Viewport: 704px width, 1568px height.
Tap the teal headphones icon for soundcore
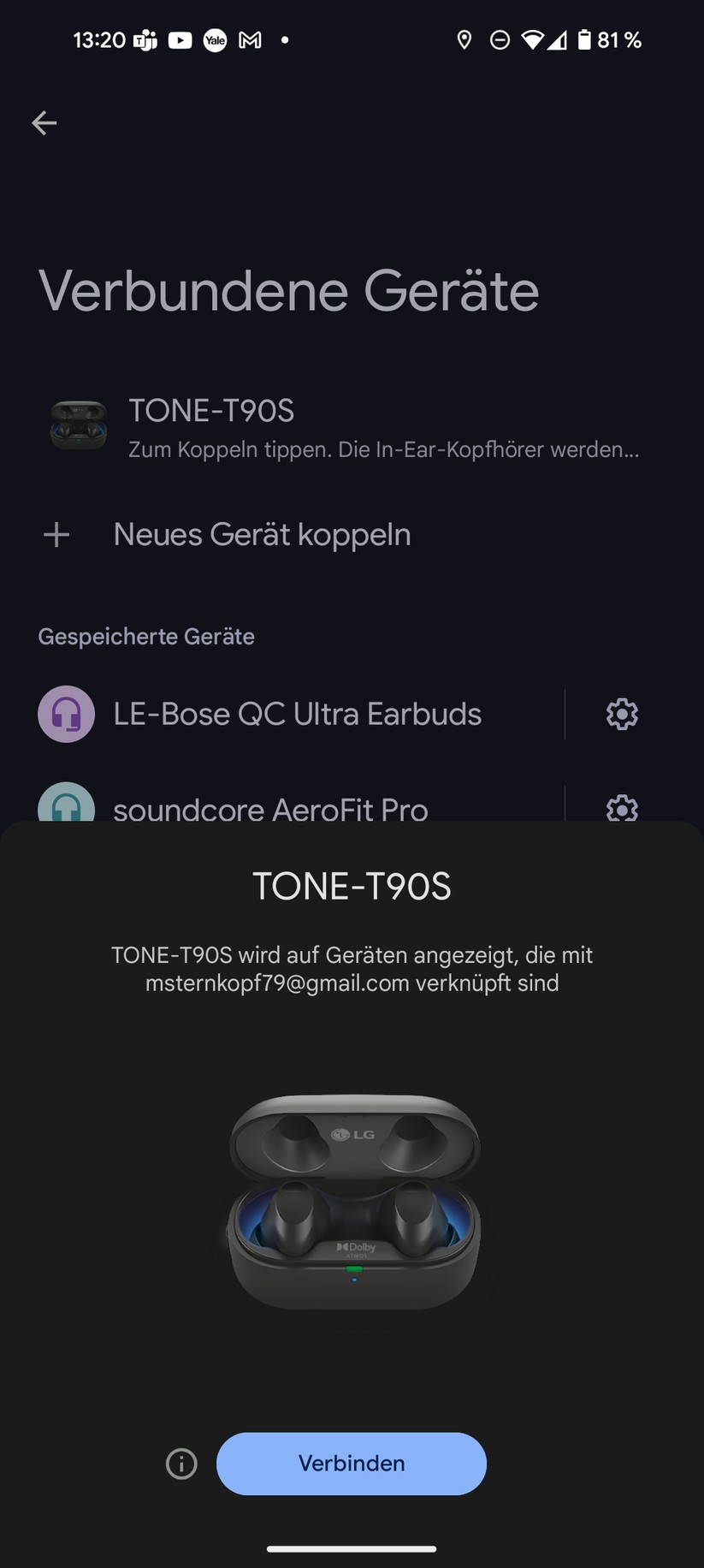tap(66, 809)
